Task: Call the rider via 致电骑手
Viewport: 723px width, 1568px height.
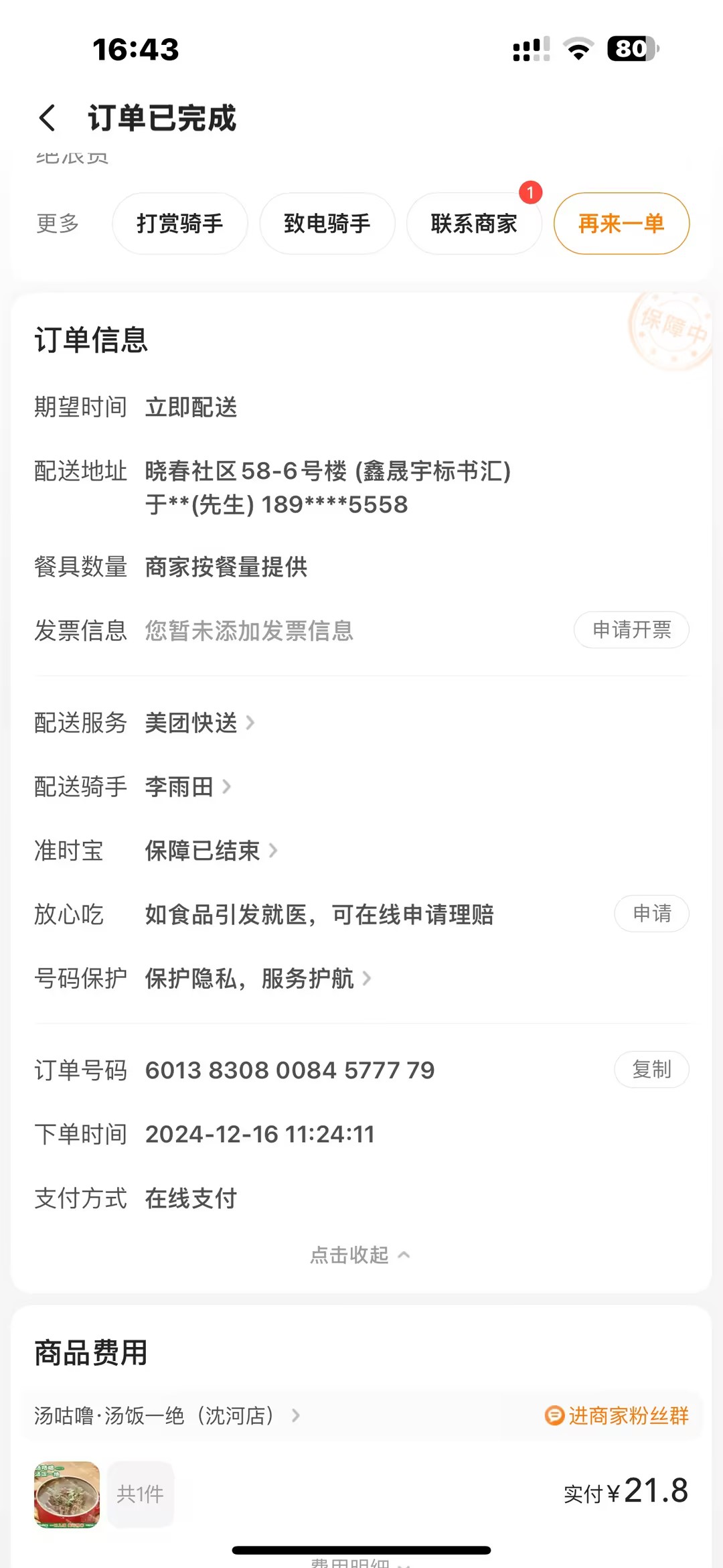Action: click(x=327, y=224)
